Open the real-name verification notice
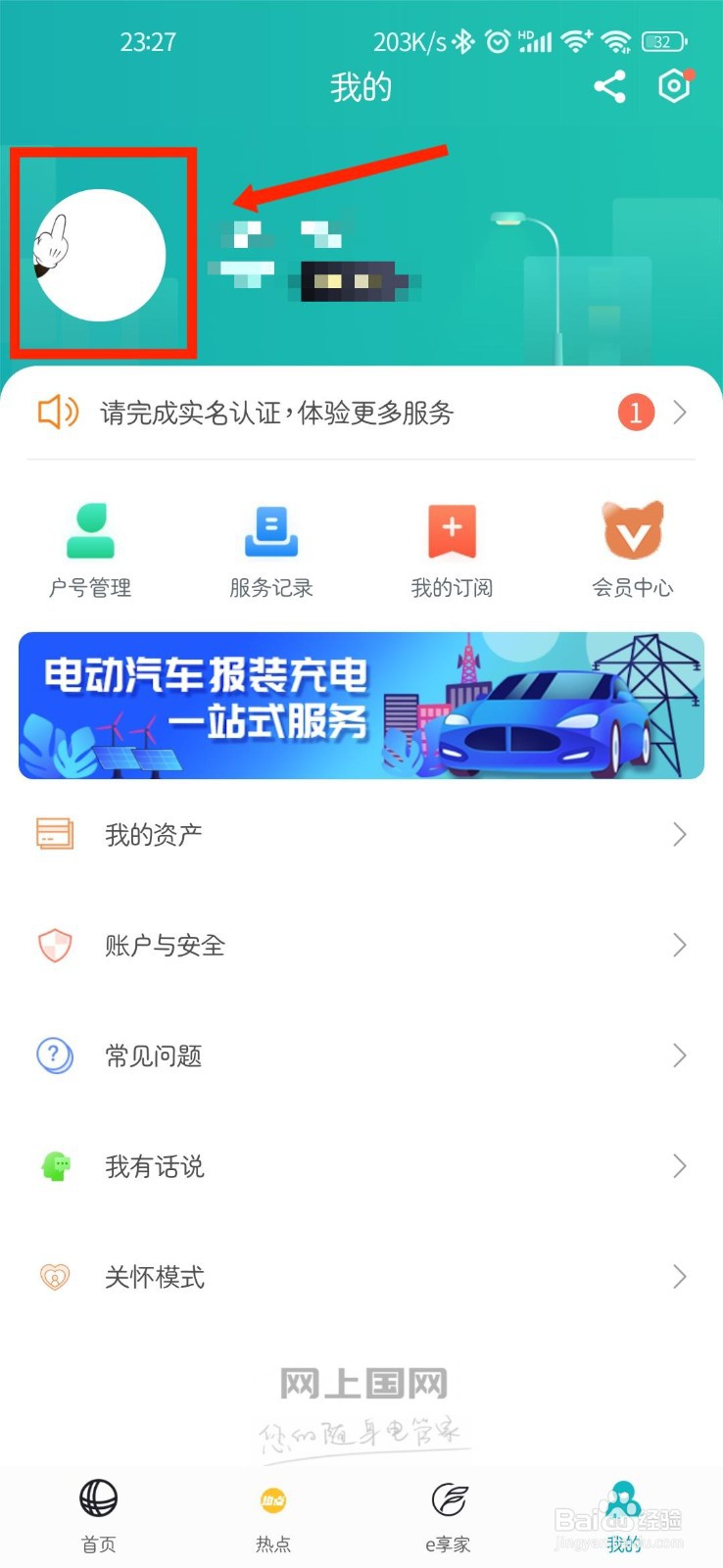Viewport: 723px width, 1568px height. point(361,414)
